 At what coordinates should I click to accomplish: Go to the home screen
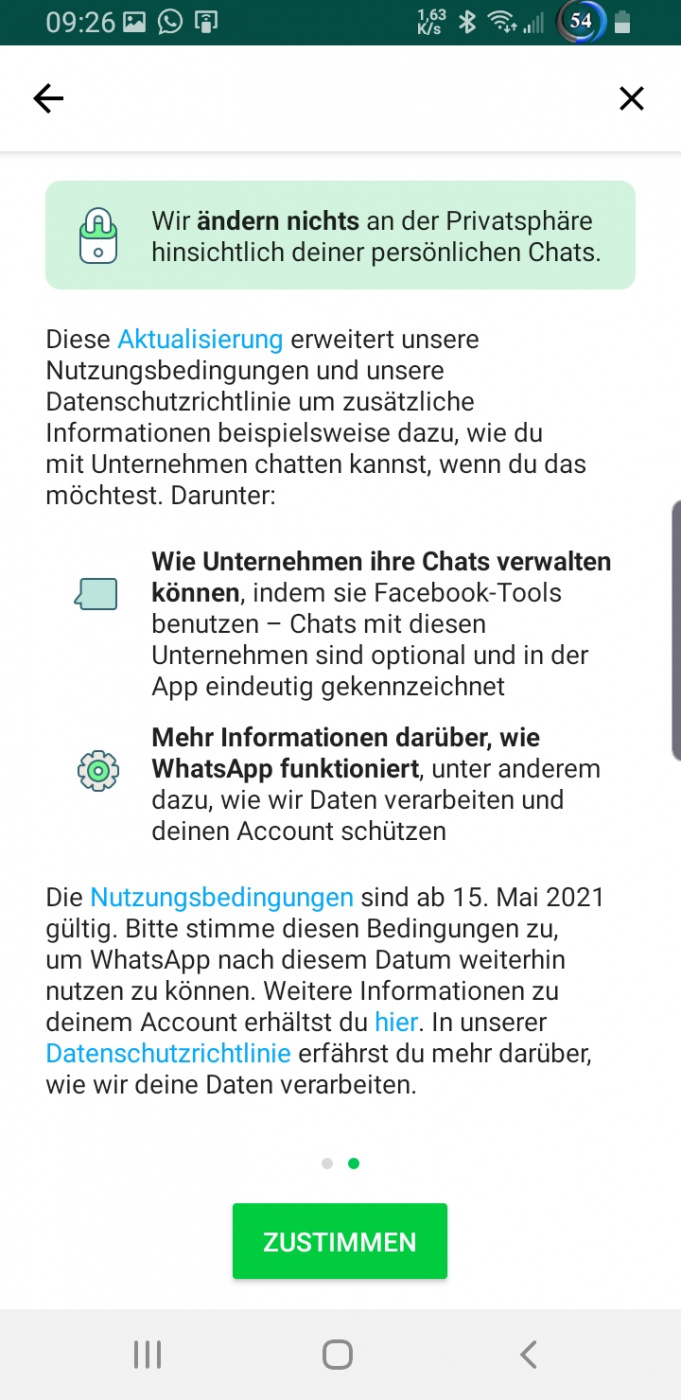tap(338, 1354)
